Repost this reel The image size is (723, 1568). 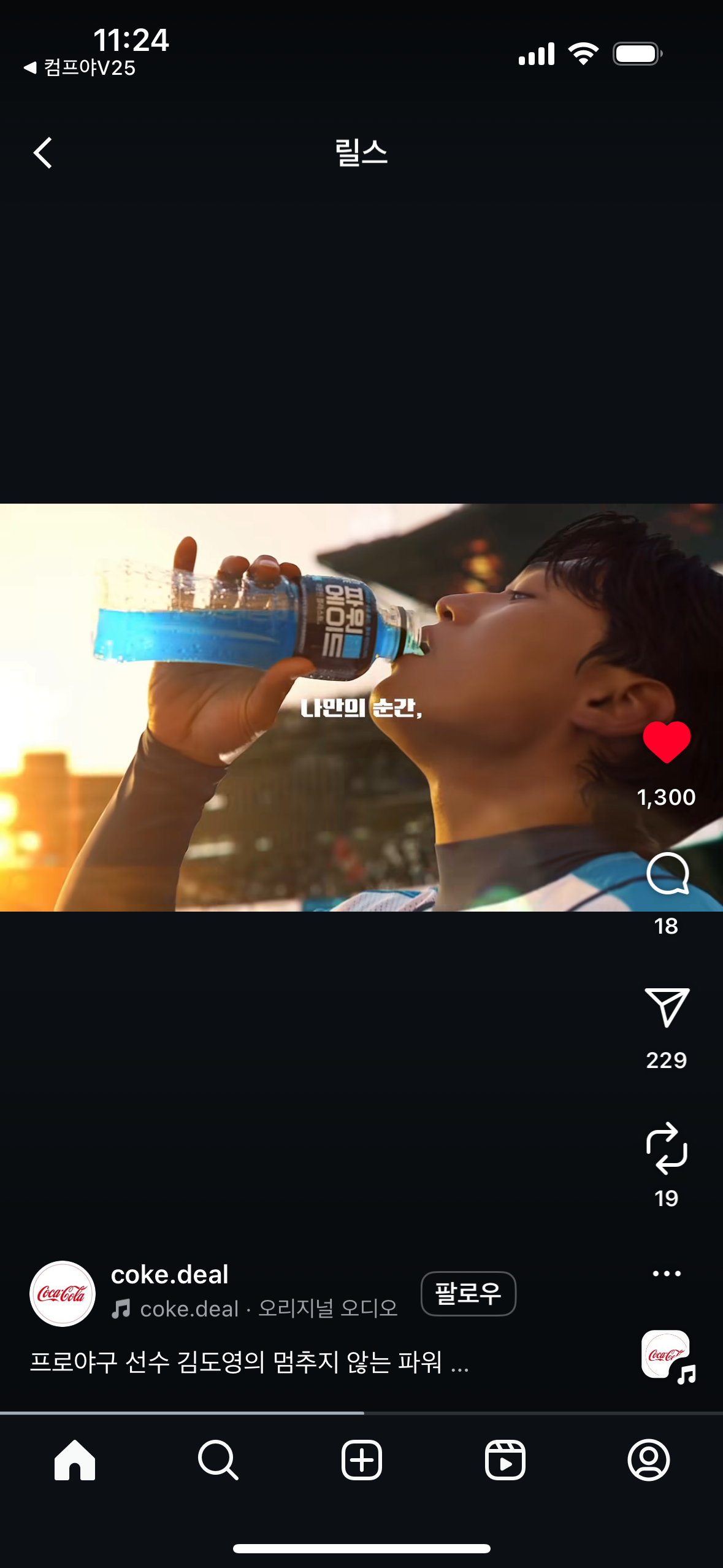667,1148
